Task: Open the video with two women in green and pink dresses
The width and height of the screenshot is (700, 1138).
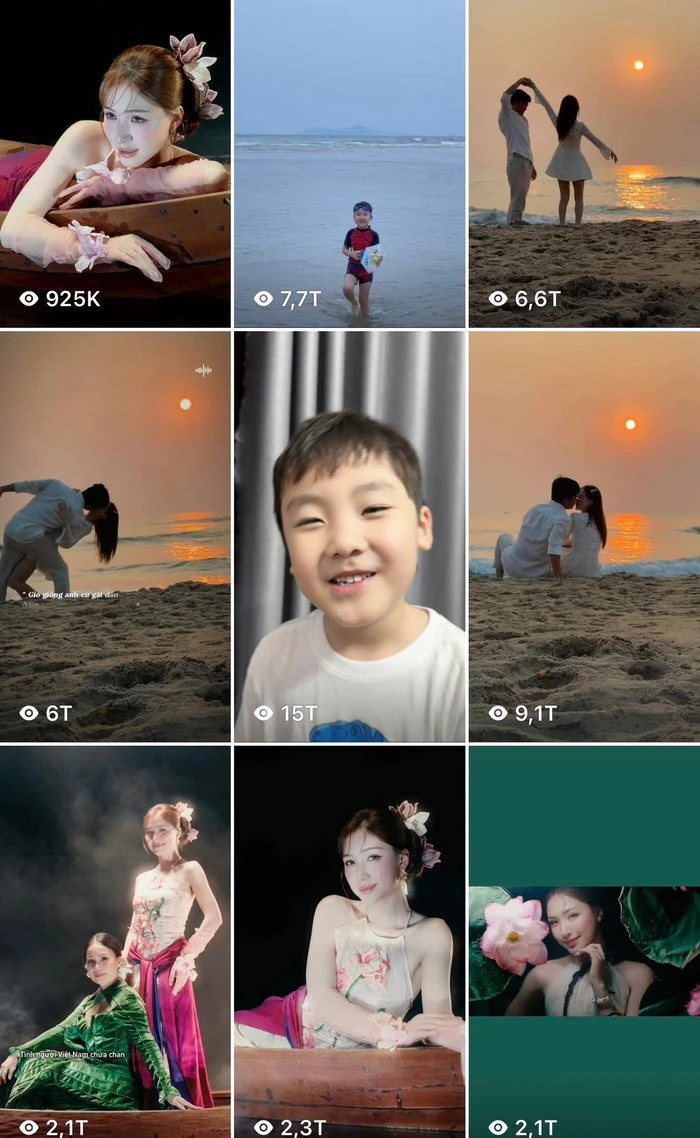Action: pos(115,940)
